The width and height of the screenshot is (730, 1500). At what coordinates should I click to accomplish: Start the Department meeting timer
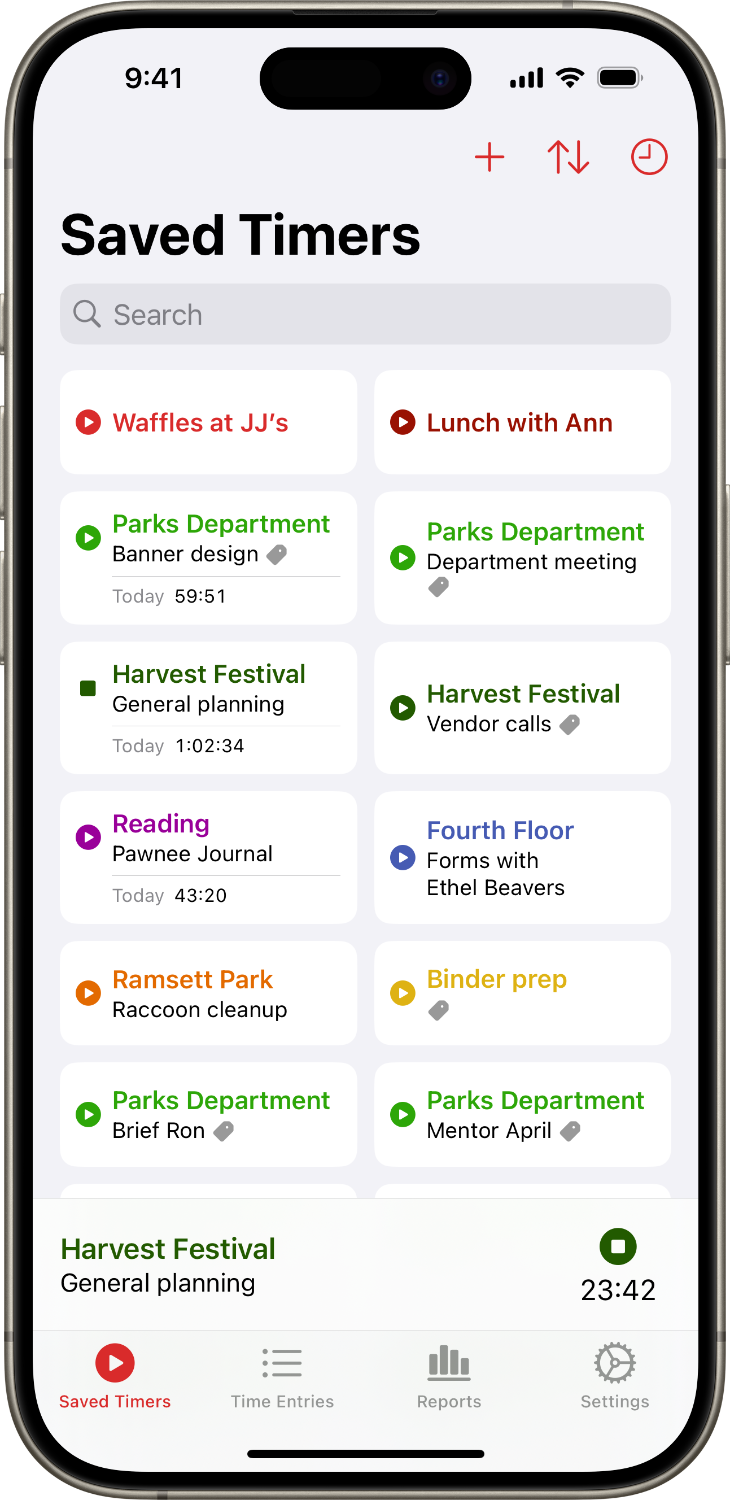[x=402, y=558]
